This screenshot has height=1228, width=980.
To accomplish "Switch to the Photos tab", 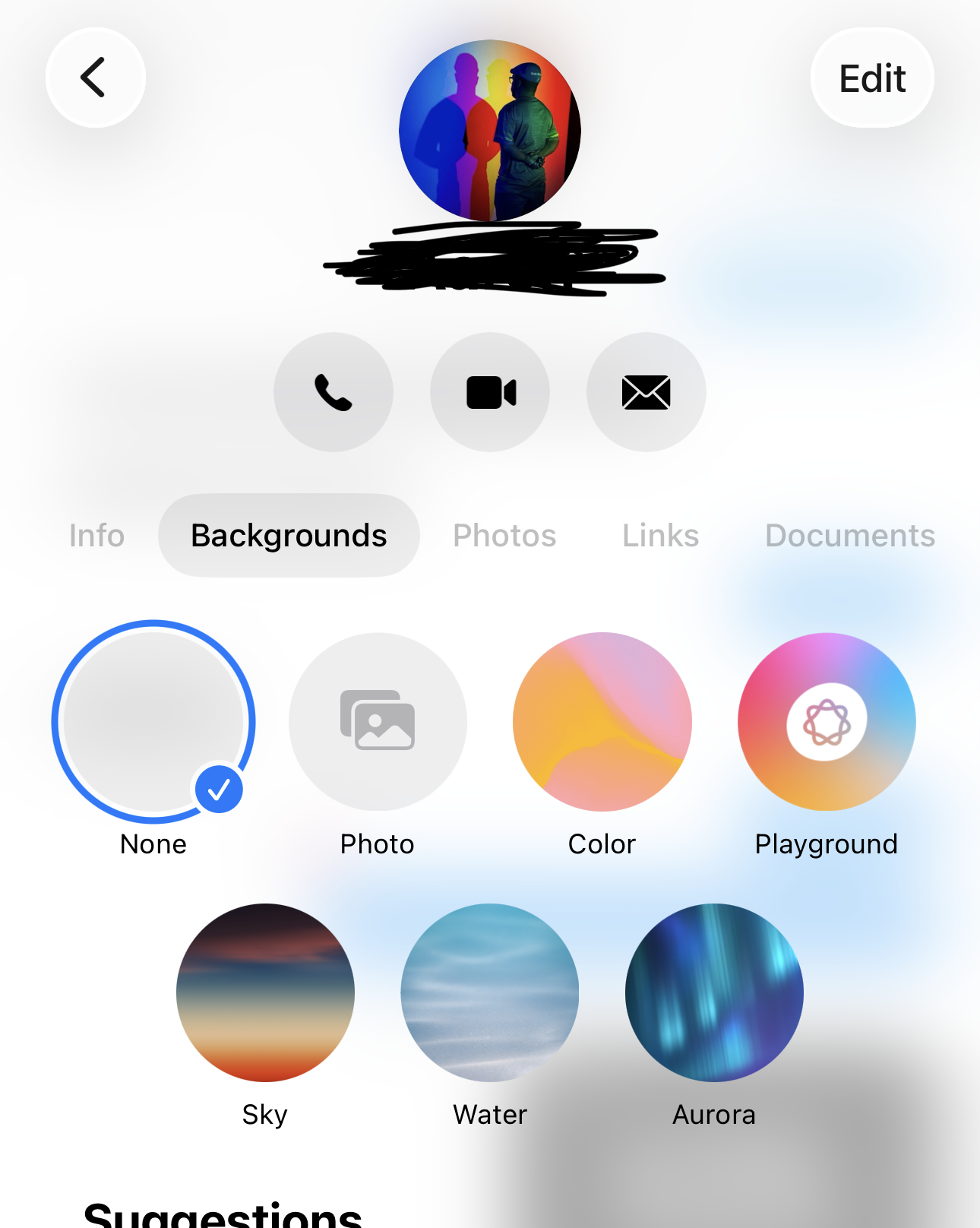I will [x=504, y=536].
